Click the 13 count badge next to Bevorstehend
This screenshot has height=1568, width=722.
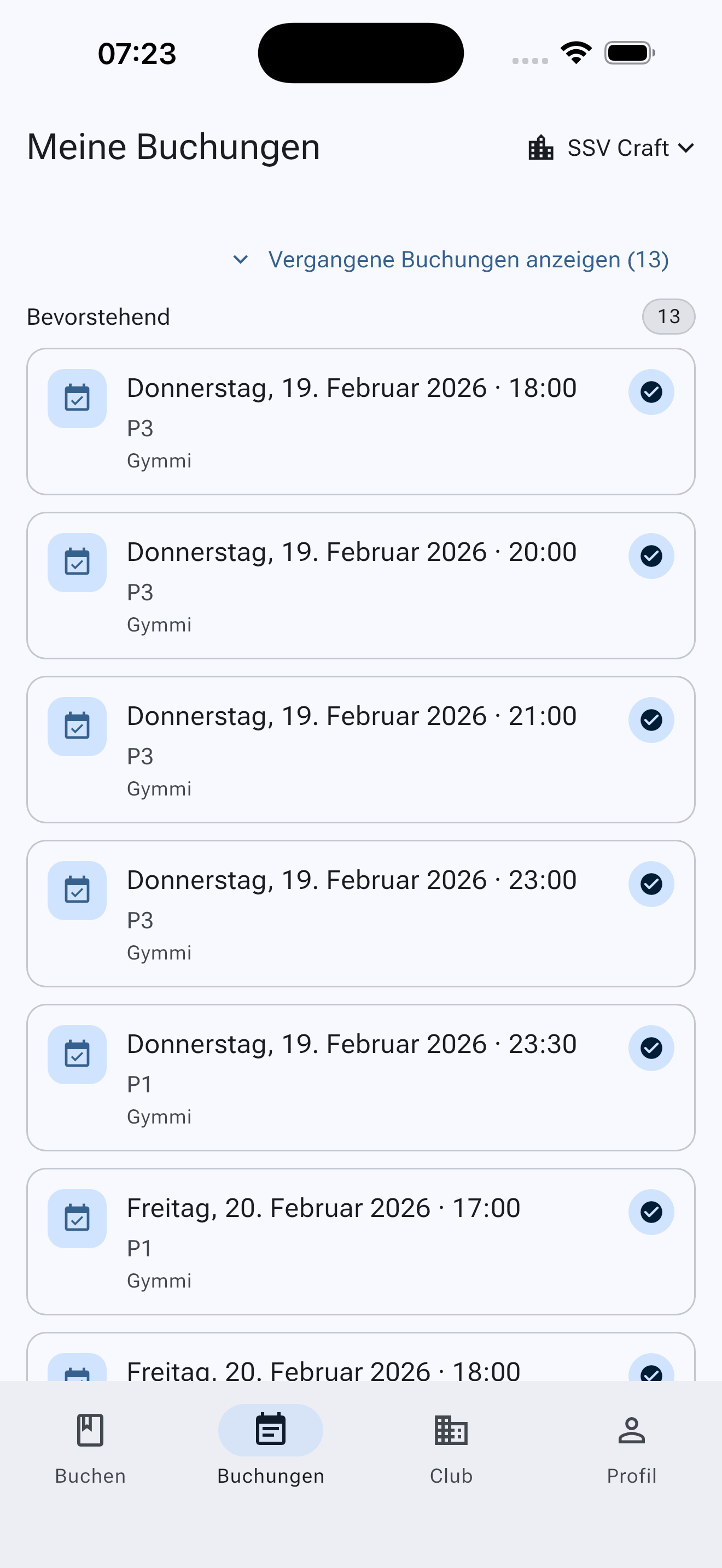(668, 316)
